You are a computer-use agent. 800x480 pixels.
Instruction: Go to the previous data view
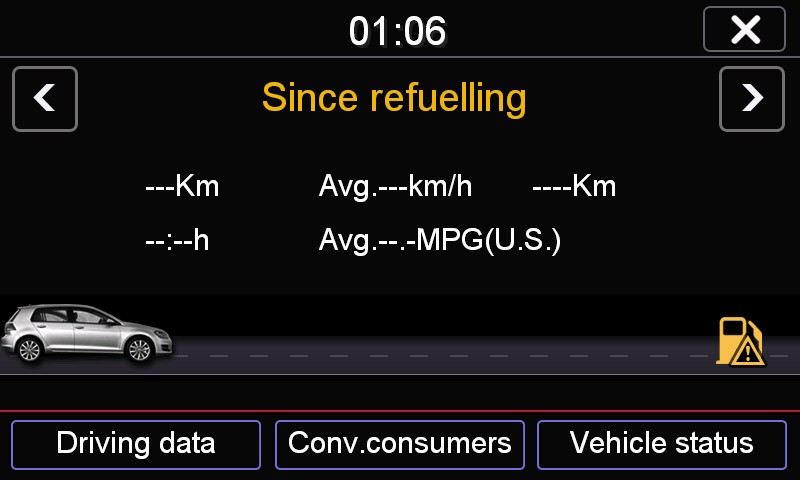(x=45, y=98)
